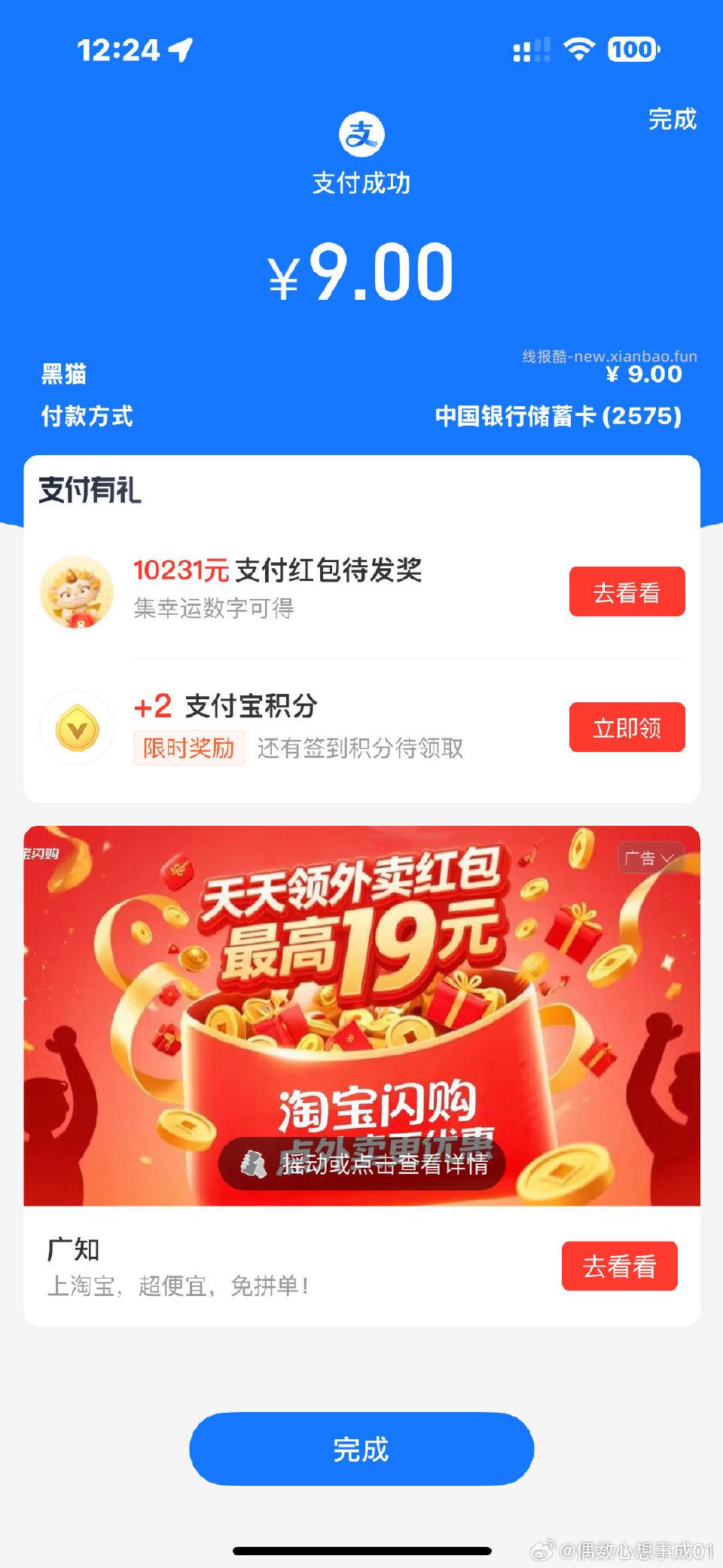Tap the dragon red packet icon

pyautogui.click(x=76, y=592)
